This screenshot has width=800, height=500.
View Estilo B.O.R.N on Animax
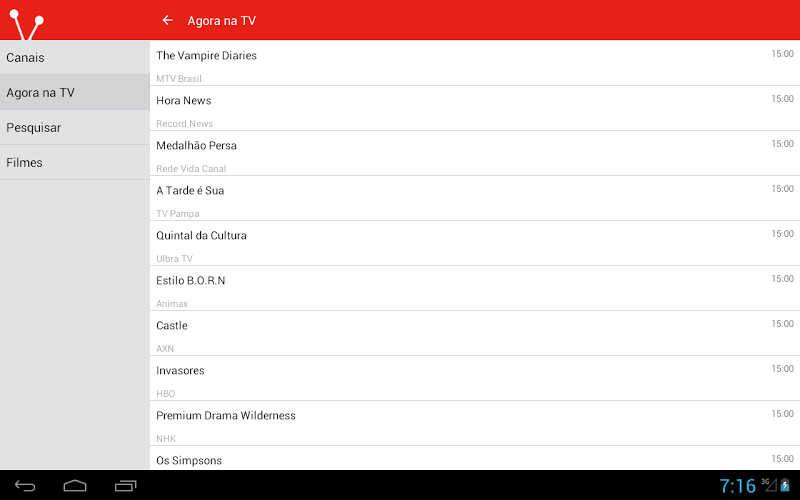tap(474, 289)
